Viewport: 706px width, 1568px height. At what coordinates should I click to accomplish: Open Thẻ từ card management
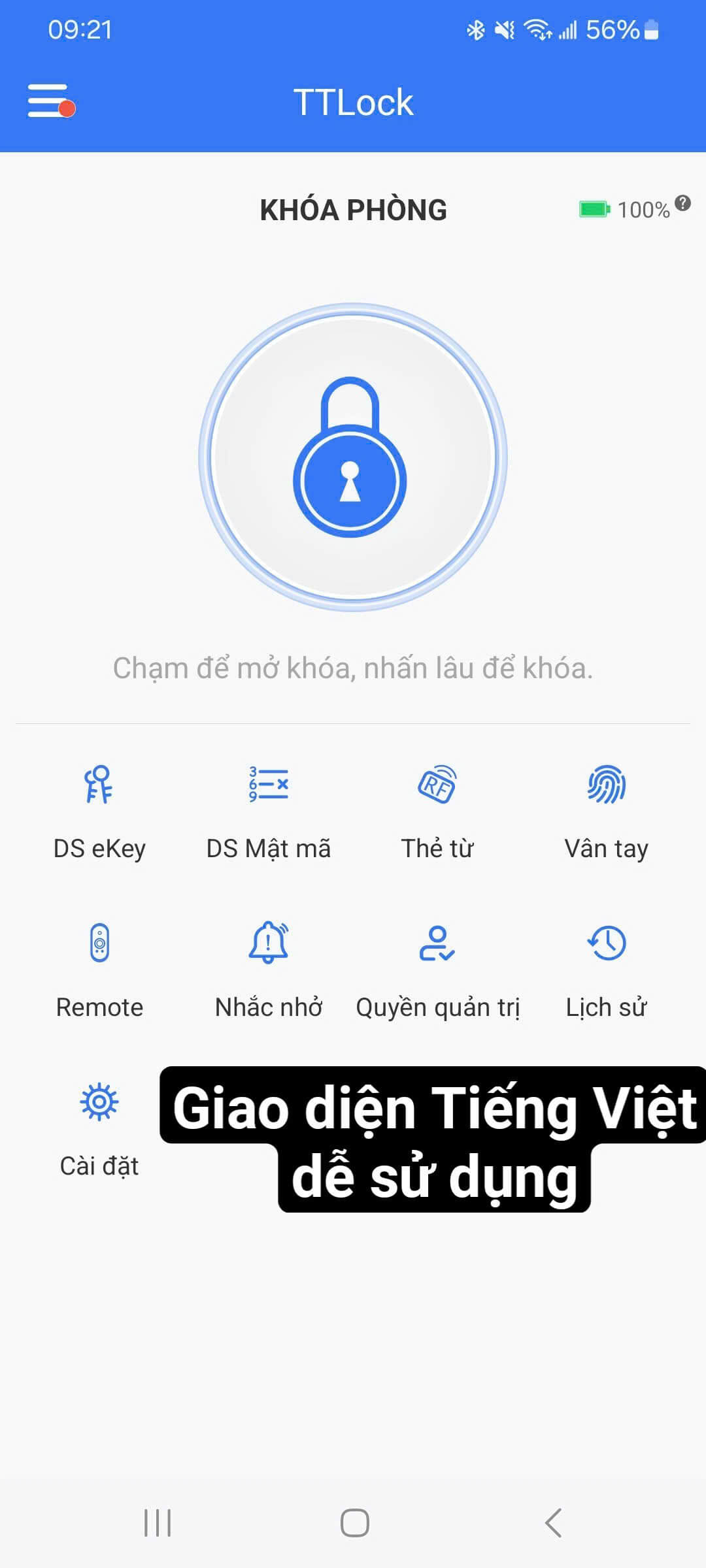point(437,810)
